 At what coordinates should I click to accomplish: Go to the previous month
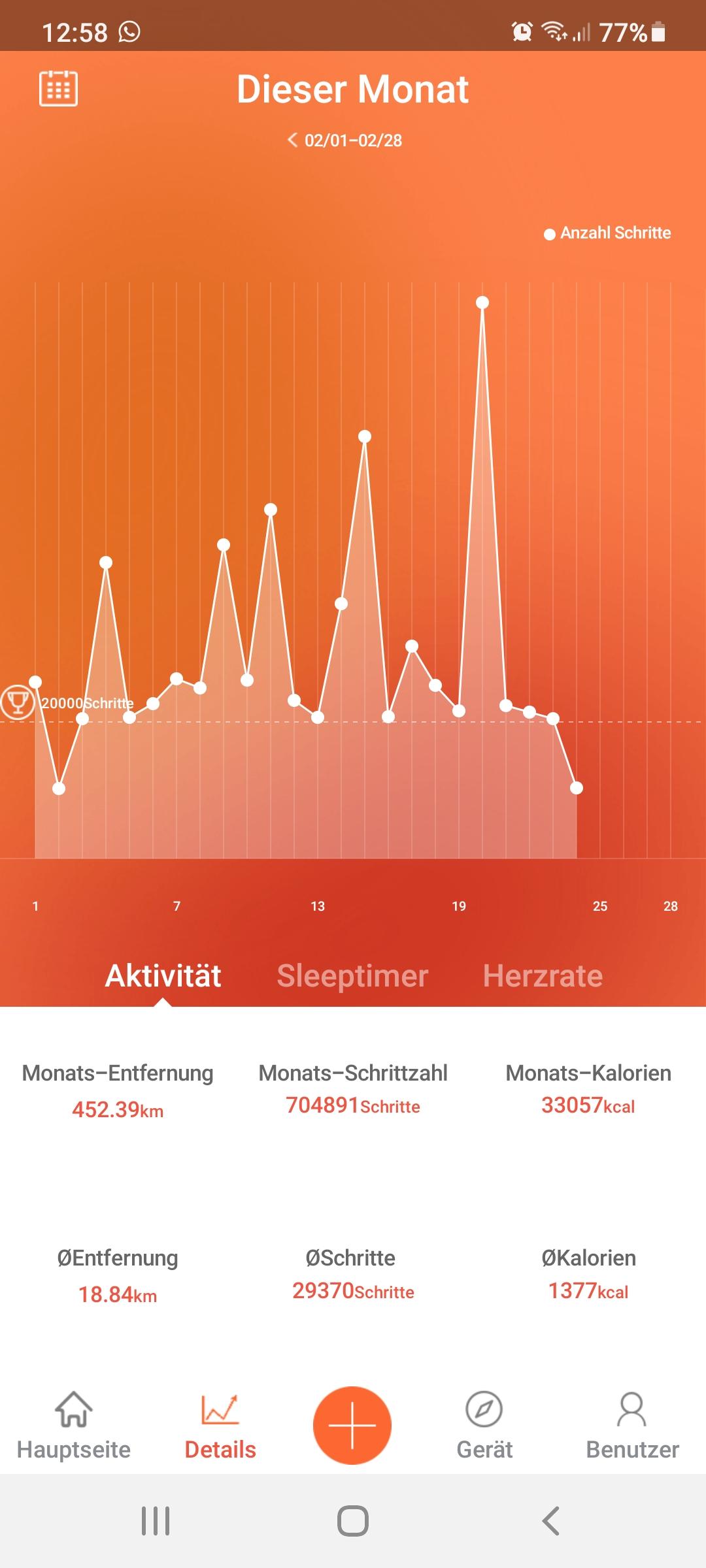tap(292, 140)
